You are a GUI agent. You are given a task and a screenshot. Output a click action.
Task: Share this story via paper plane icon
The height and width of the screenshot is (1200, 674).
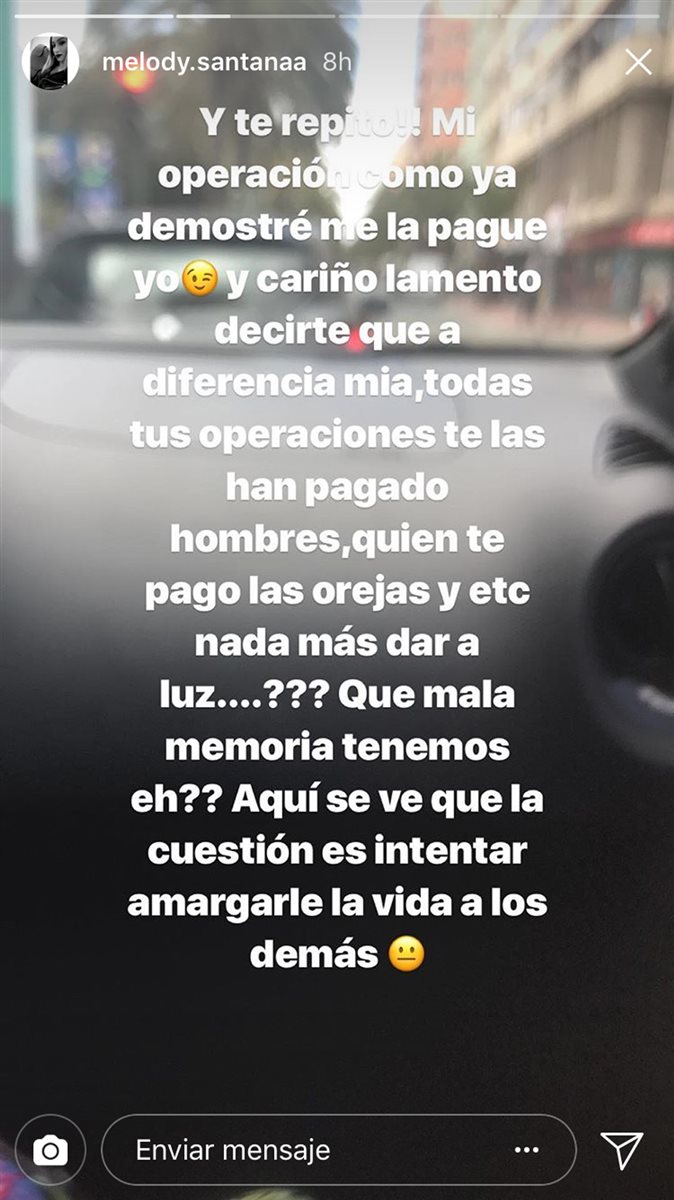pyautogui.click(x=621, y=1150)
